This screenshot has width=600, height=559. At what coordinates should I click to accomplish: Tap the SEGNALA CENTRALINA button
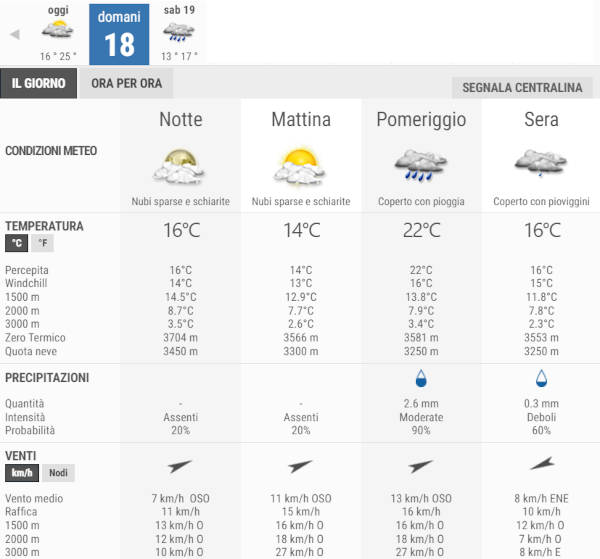click(x=522, y=87)
